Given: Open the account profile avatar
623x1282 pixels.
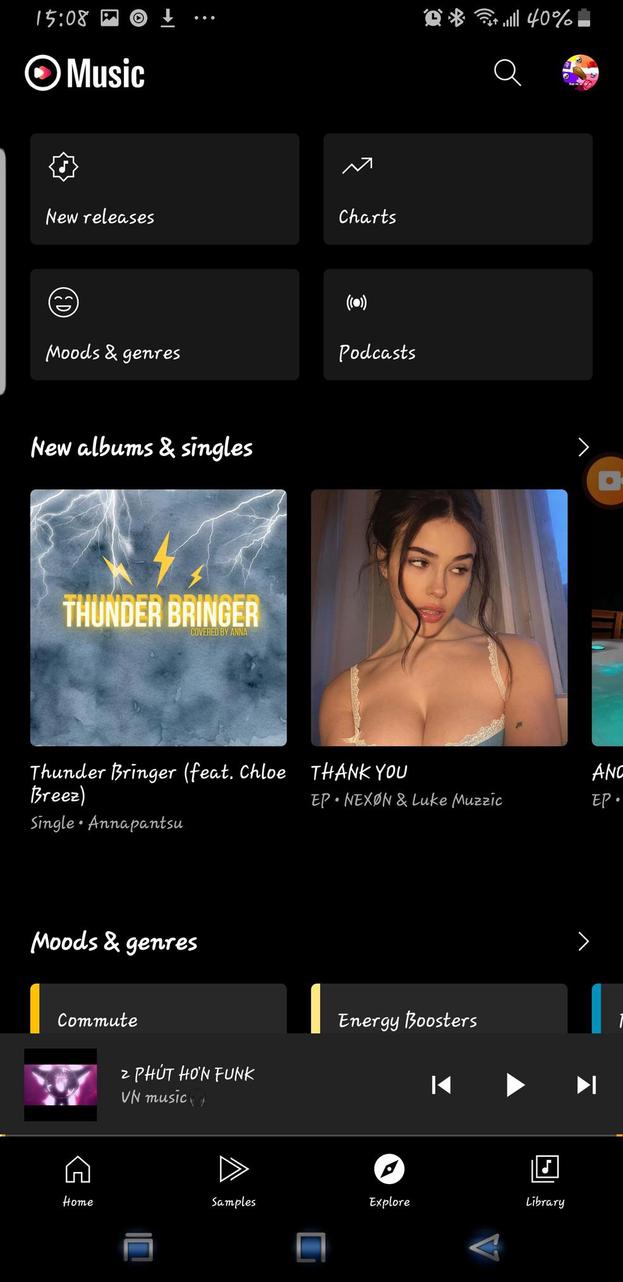Looking at the screenshot, I should click(x=580, y=73).
